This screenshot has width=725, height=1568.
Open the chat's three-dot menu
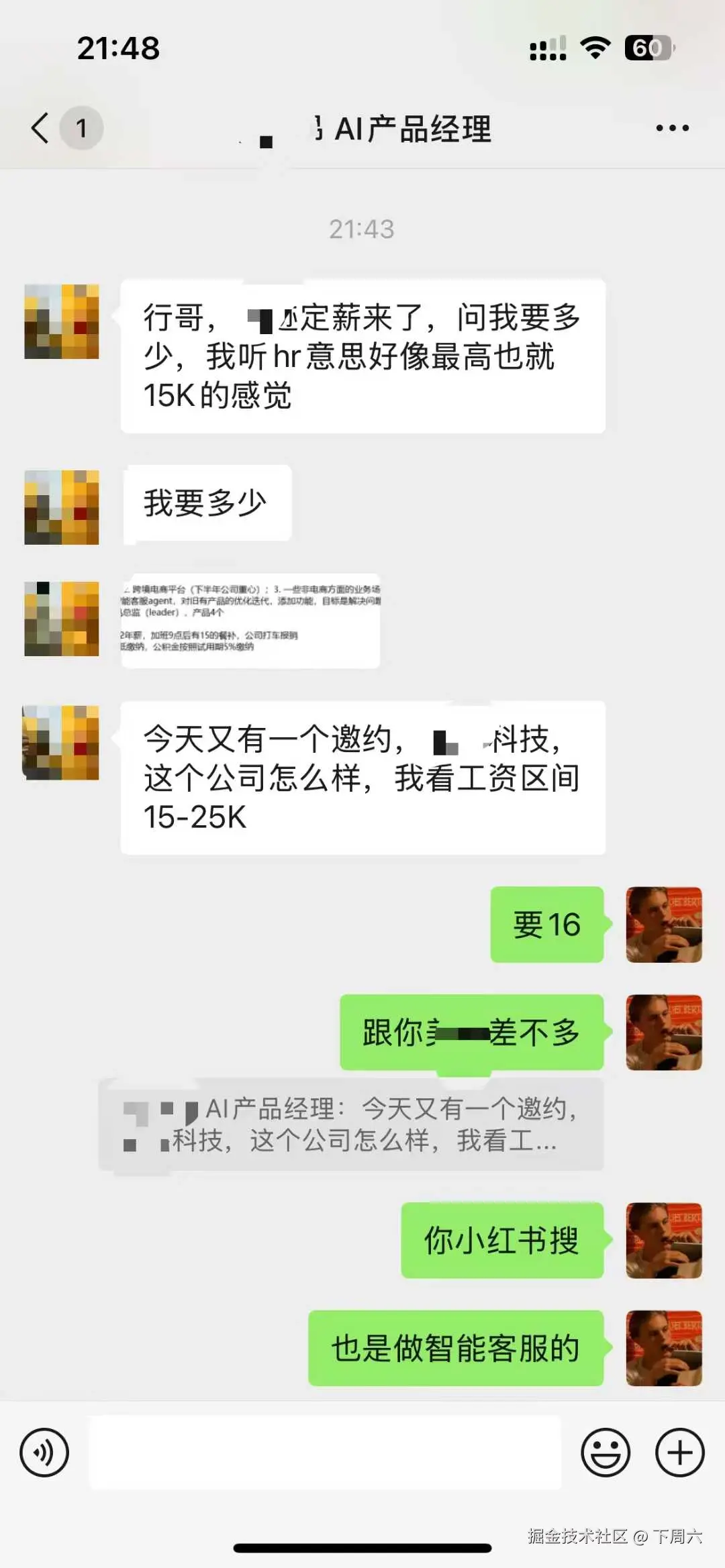point(672,128)
